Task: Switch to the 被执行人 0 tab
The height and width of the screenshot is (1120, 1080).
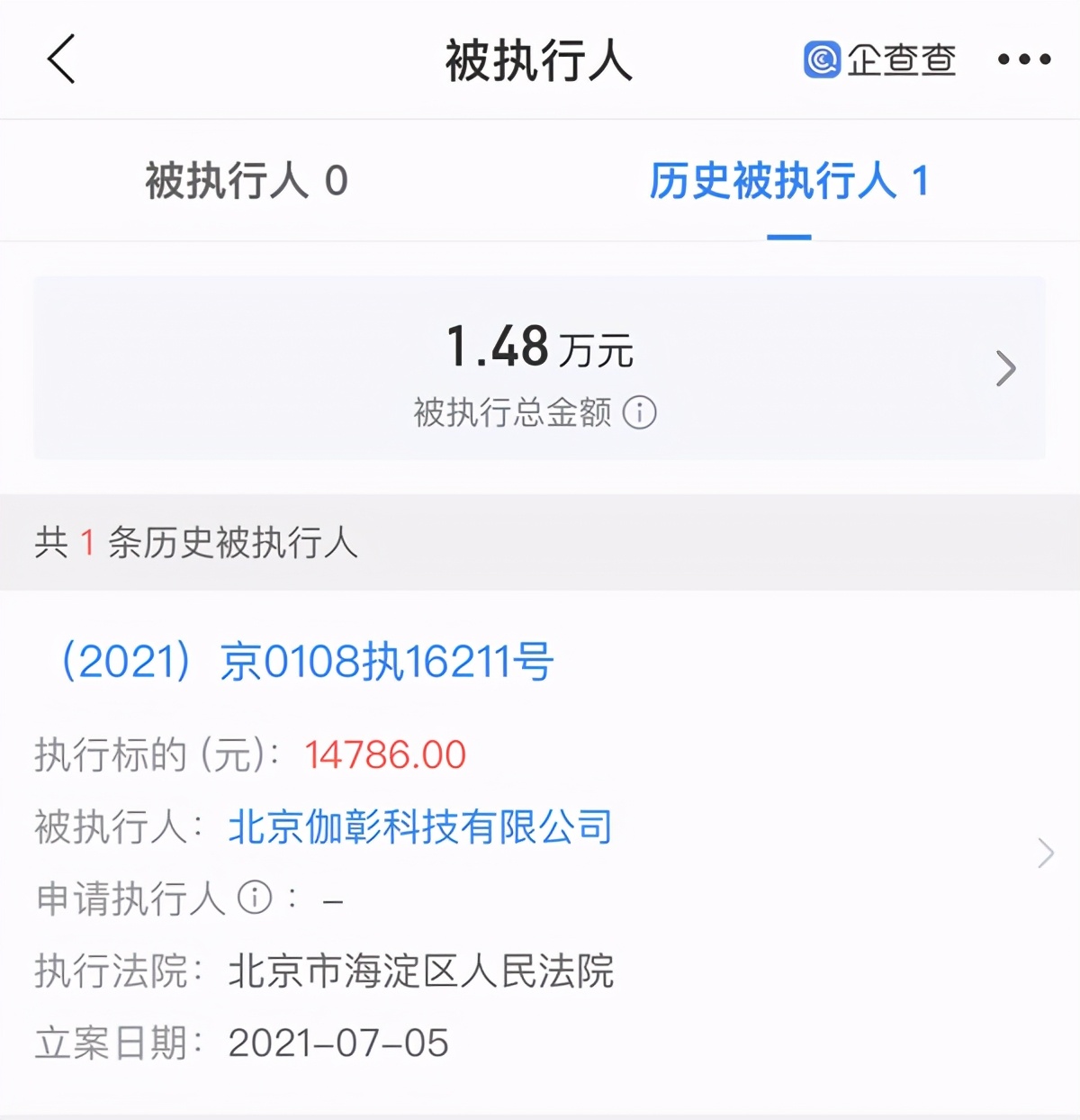Action: (249, 180)
